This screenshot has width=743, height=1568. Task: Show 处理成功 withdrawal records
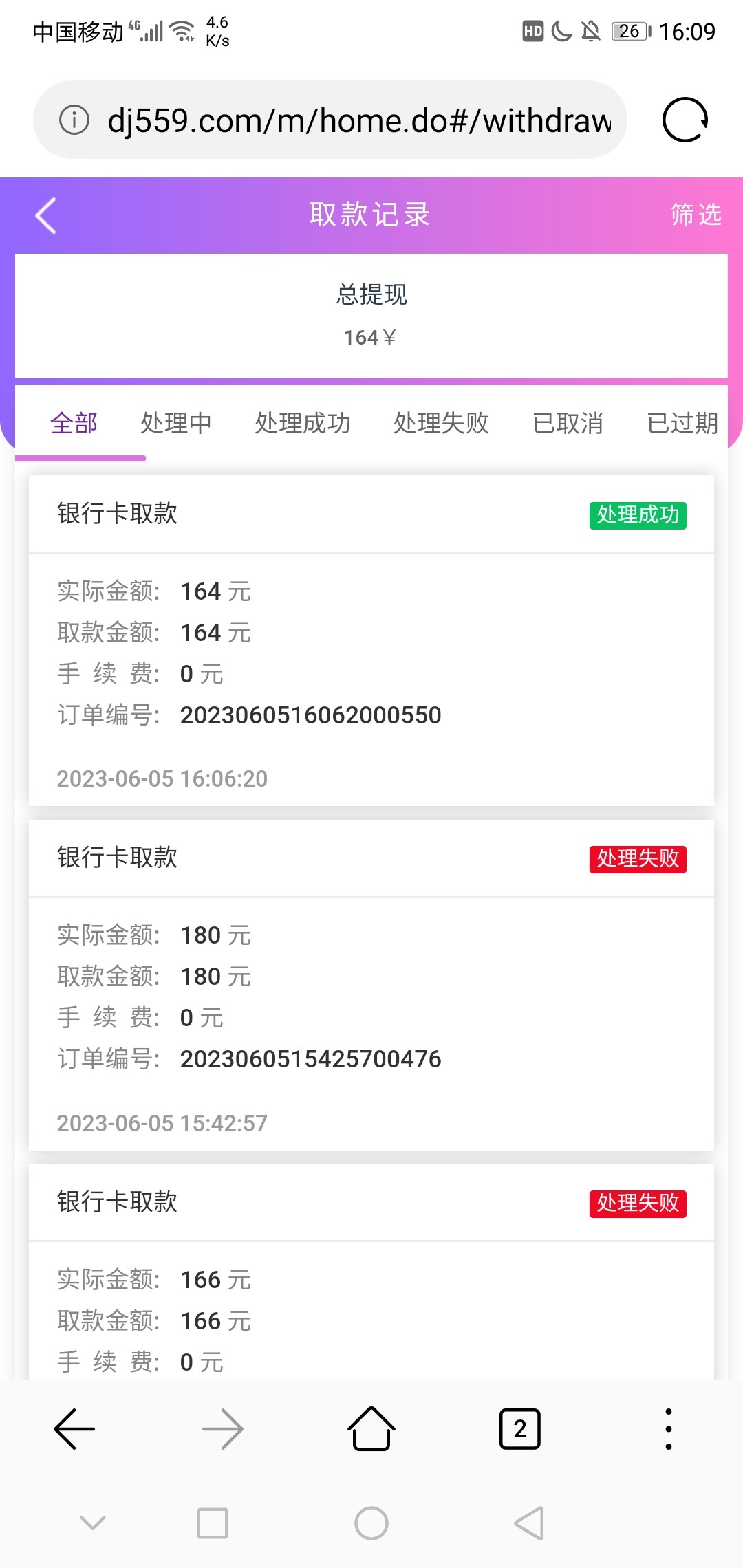click(303, 423)
